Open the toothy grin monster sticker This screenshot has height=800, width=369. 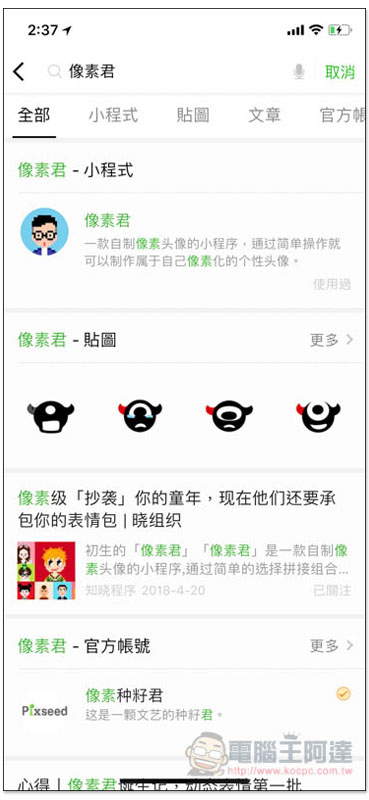(51, 416)
